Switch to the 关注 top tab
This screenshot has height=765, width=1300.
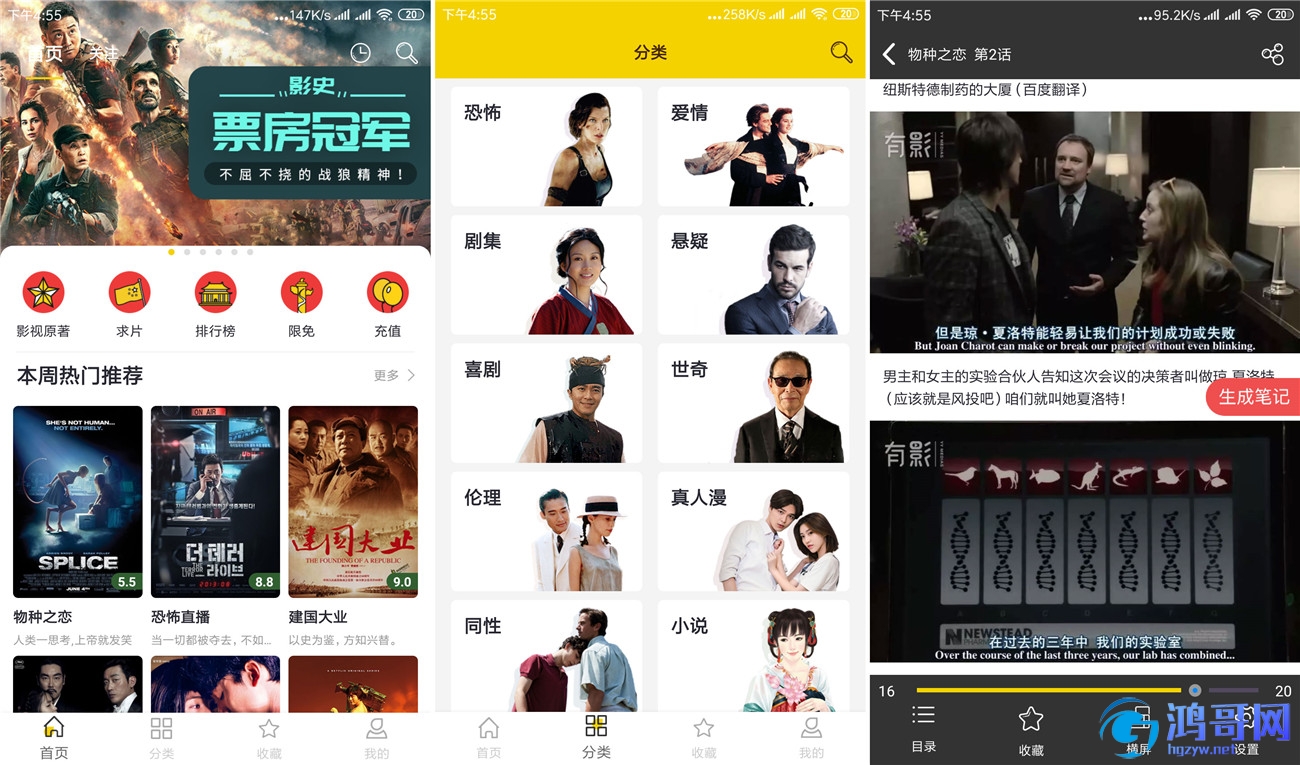103,53
